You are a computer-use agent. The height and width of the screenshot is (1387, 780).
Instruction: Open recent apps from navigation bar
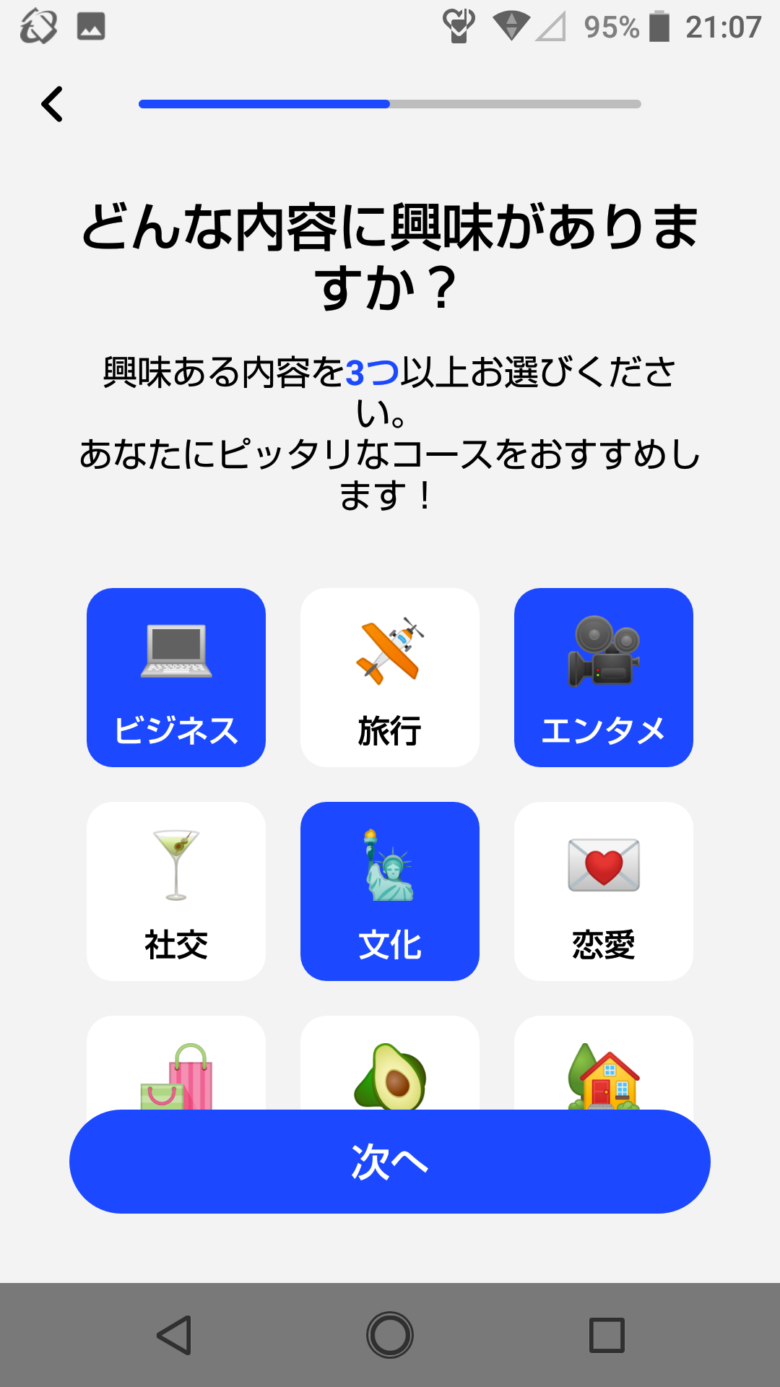607,1335
